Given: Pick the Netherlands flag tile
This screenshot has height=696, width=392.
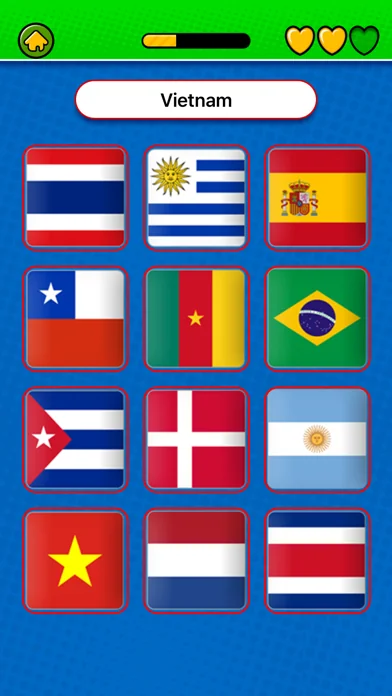Looking at the screenshot, I should coord(196,561).
